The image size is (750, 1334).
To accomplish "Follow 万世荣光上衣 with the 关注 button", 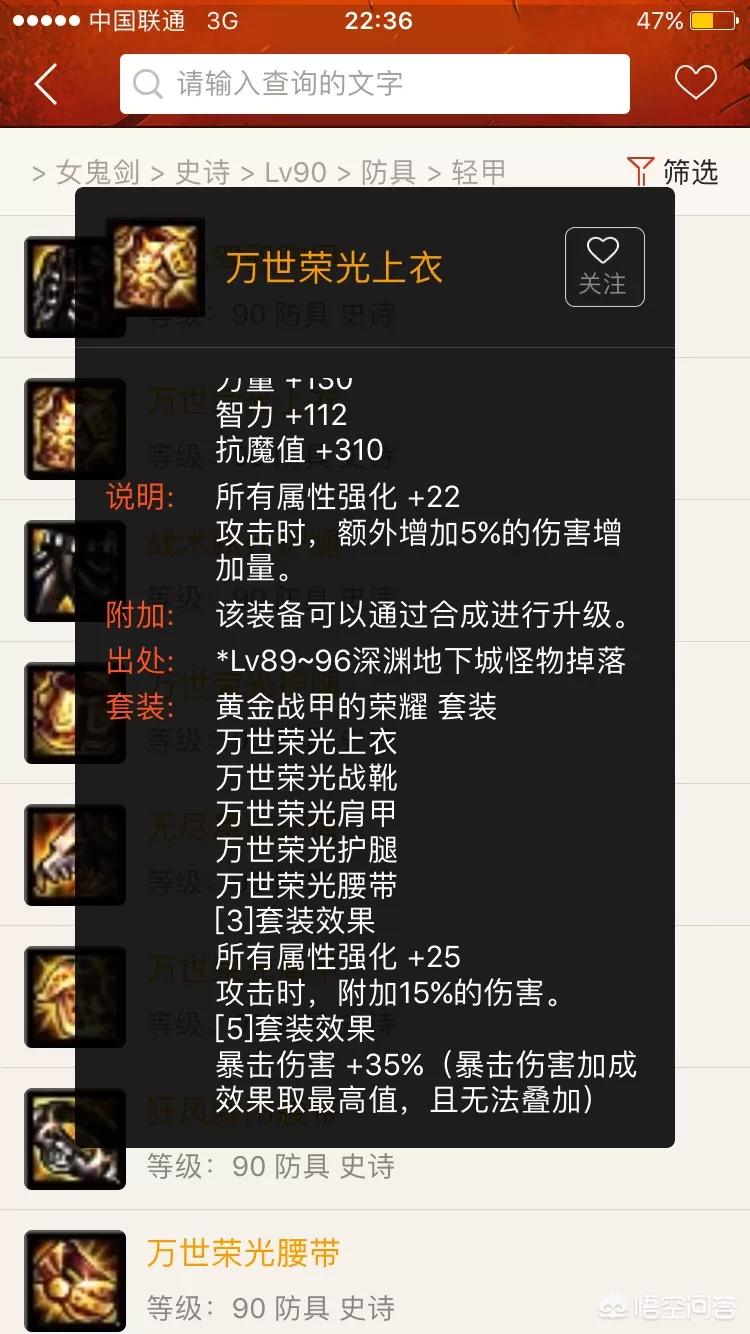I will coord(604,267).
